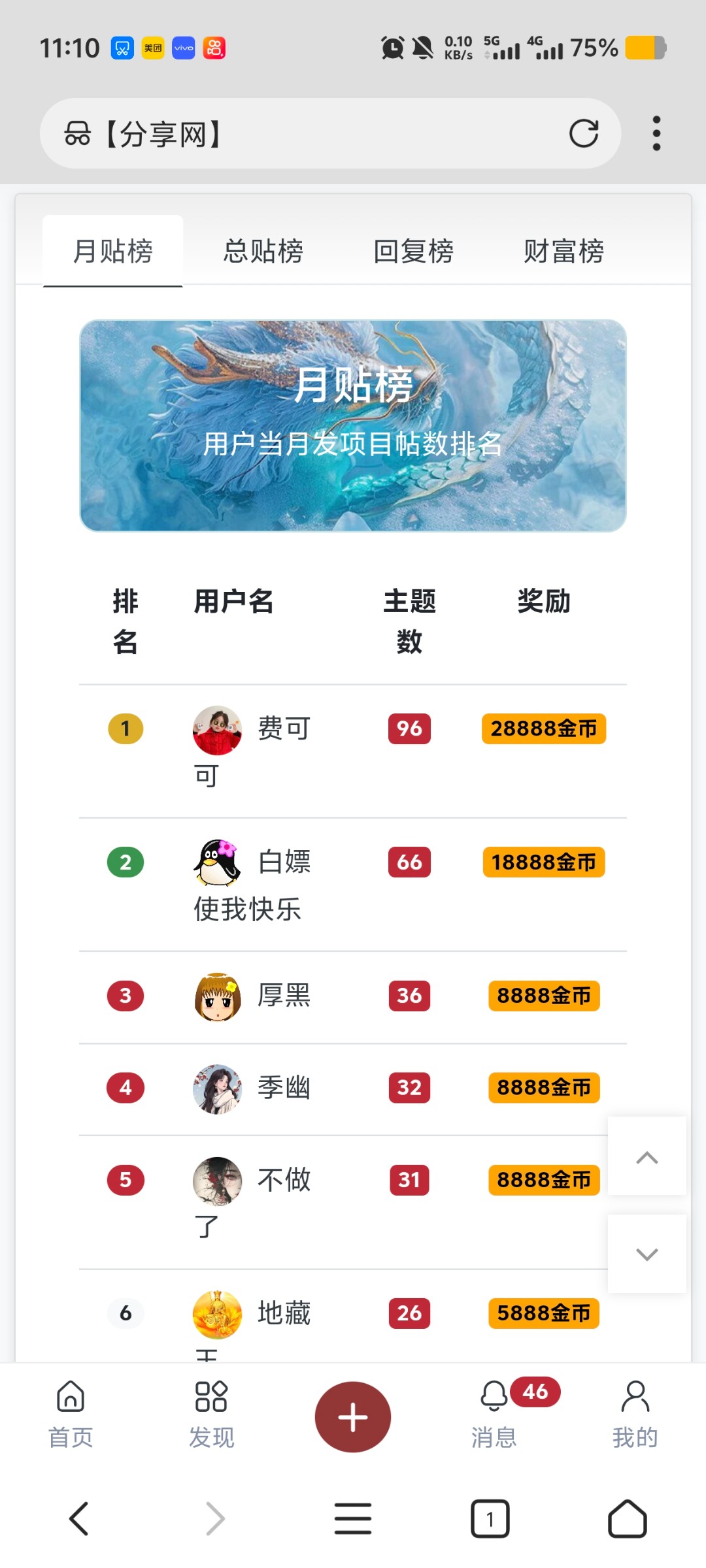Go back with the browser back arrow
Viewport: 706px width, 1568px height.
point(79,1518)
